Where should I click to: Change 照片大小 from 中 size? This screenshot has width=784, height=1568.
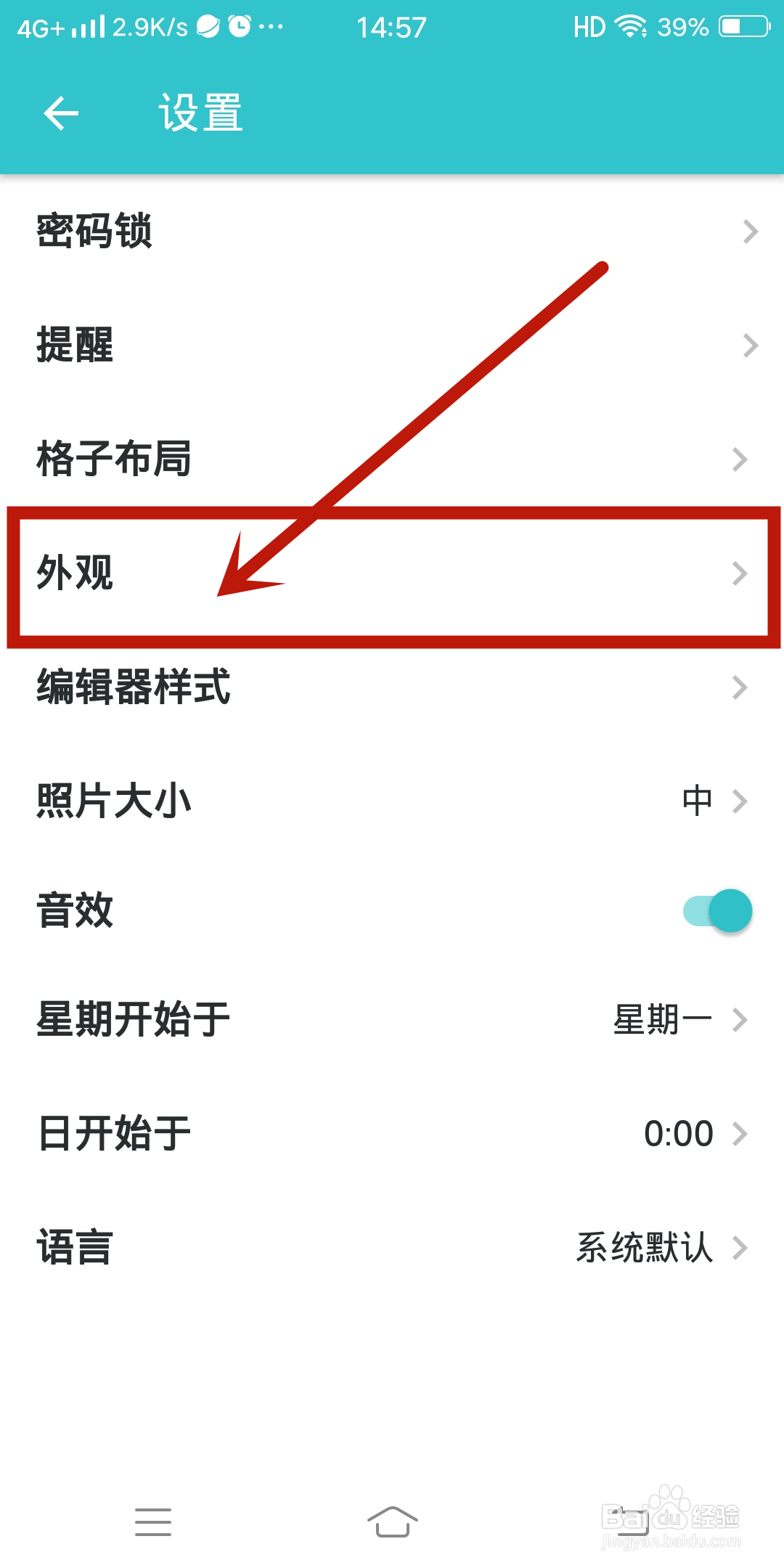[392, 800]
